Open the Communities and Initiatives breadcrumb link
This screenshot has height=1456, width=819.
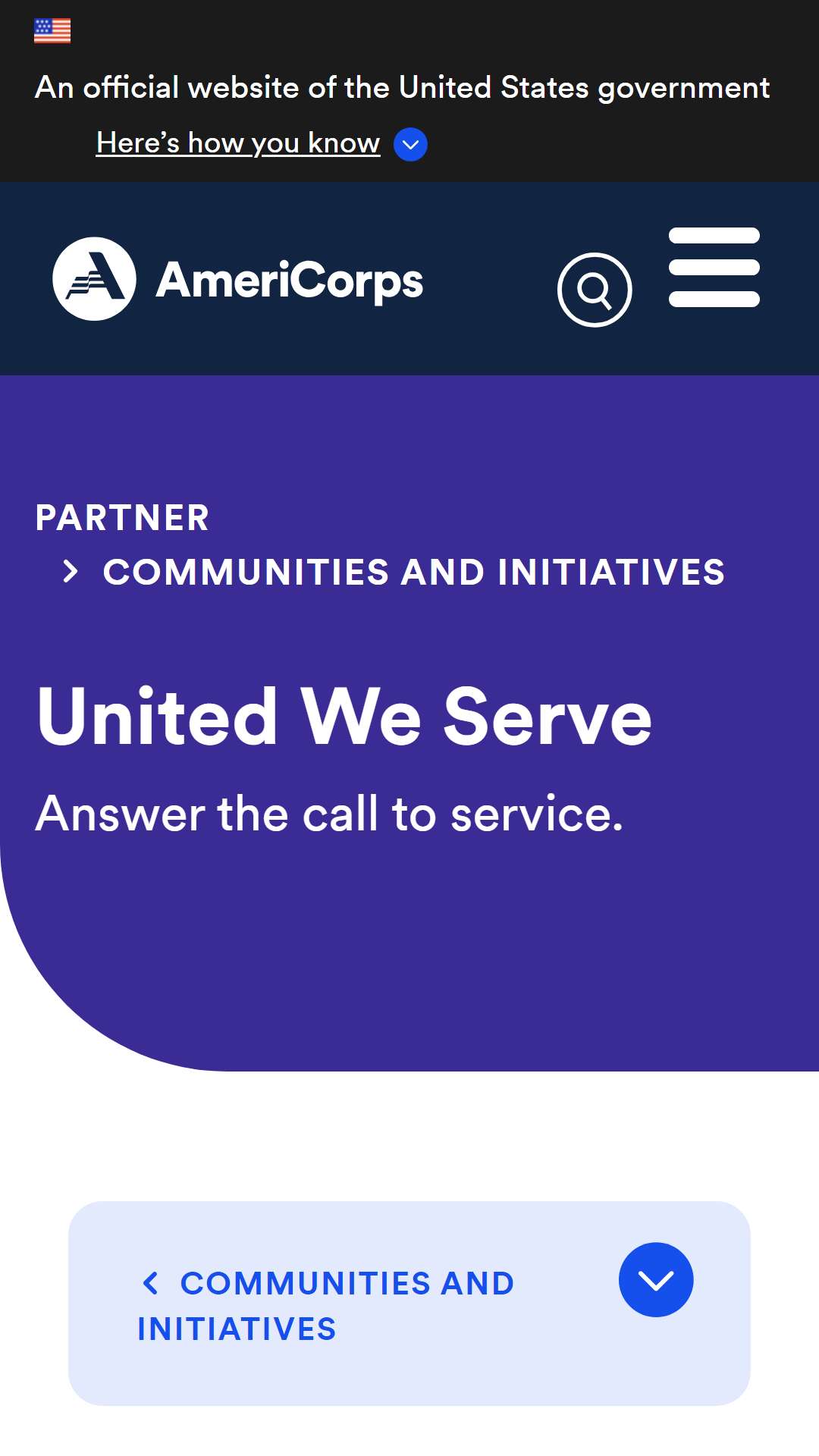tap(414, 573)
